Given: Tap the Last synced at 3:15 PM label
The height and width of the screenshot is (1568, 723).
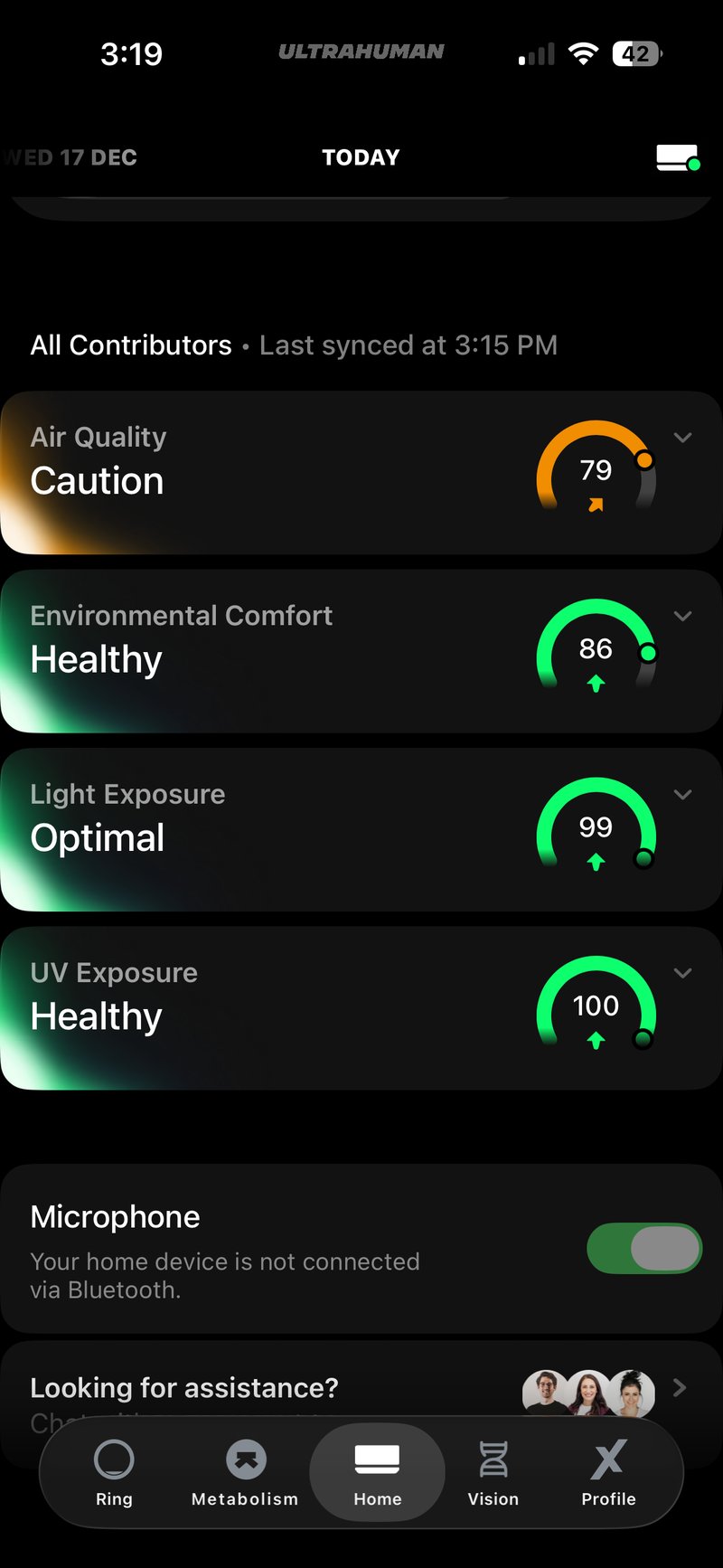Looking at the screenshot, I should (x=408, y=345).
